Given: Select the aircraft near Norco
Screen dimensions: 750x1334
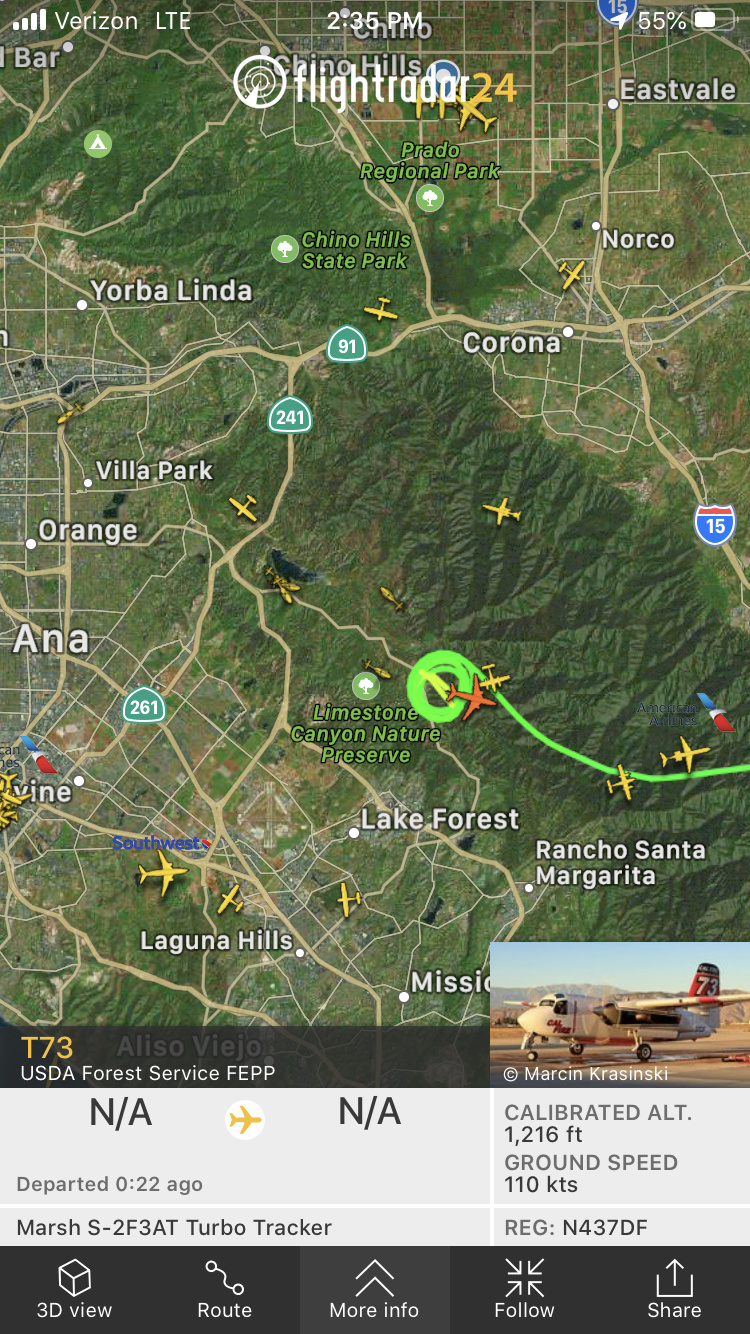Looking at the screenshot, I should click(x=572, y=273).
